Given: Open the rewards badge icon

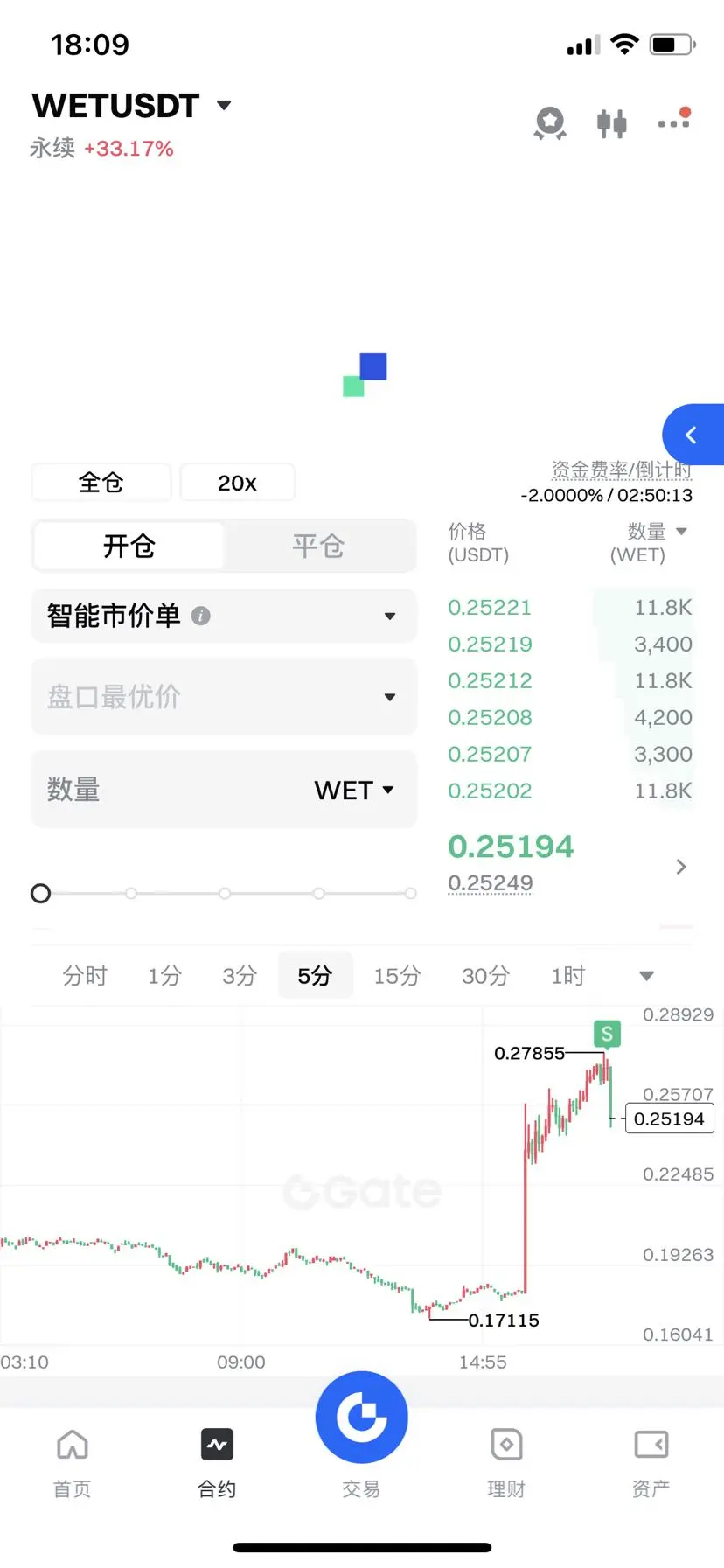Looking at the screenshot, I should click(550, 123).
